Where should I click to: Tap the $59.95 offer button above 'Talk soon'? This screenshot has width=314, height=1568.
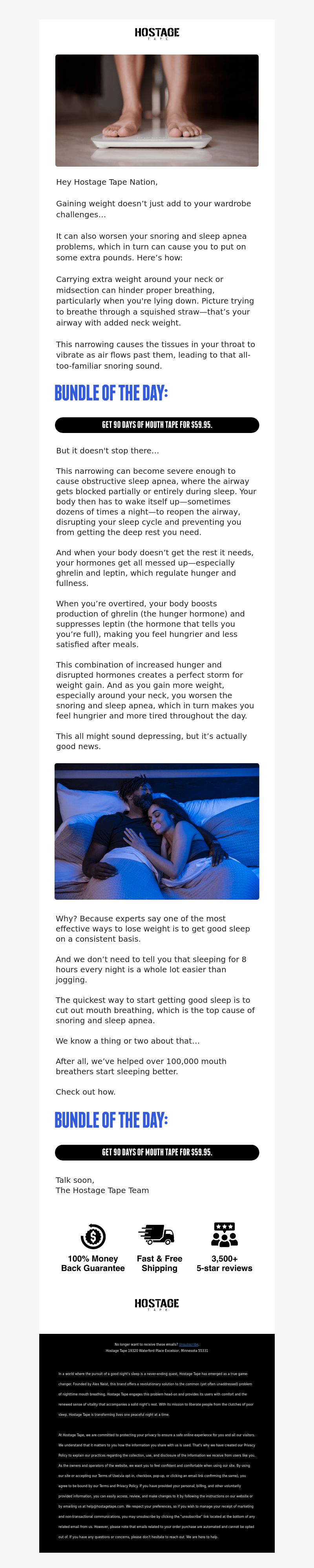[157, 1151]
